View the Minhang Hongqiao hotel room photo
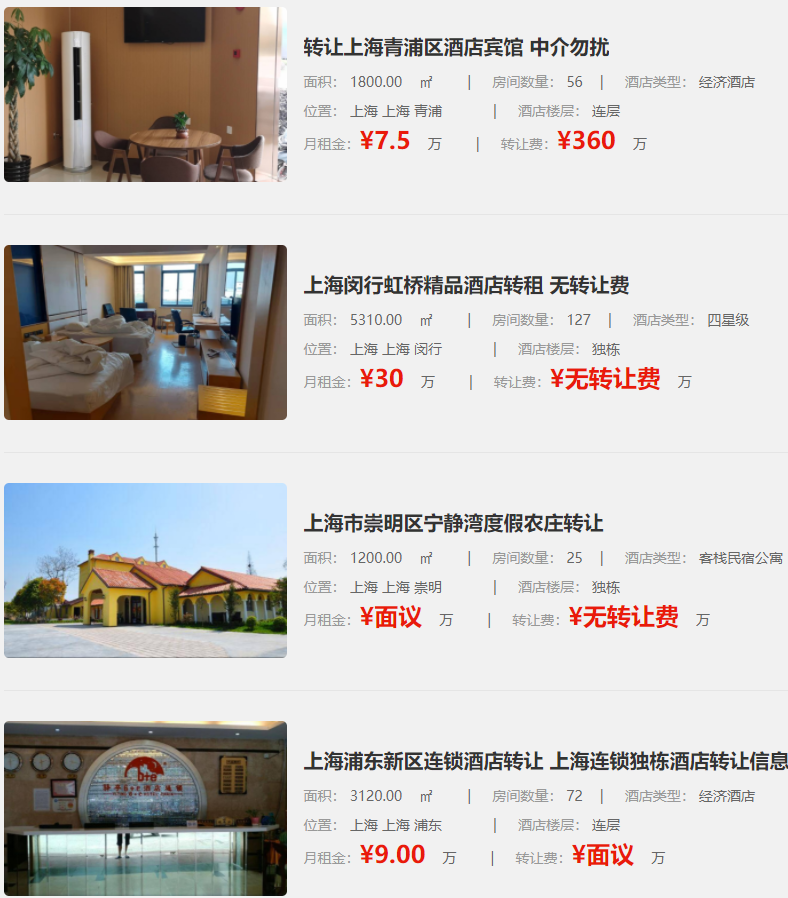 145,332
